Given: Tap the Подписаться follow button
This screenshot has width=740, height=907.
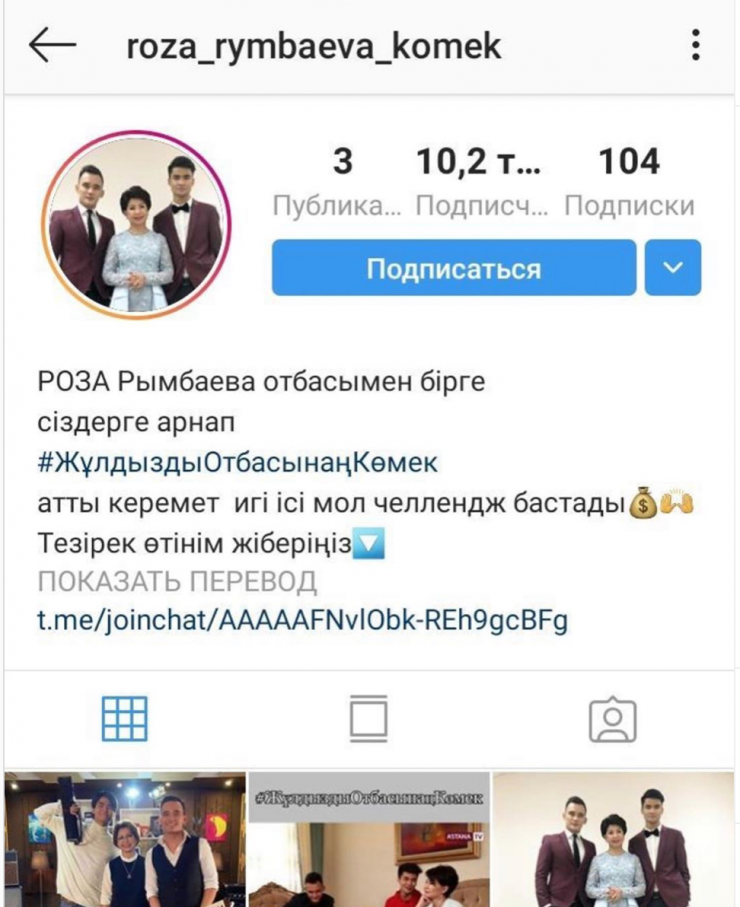Looking at the screenshot, I should [453, 268].
